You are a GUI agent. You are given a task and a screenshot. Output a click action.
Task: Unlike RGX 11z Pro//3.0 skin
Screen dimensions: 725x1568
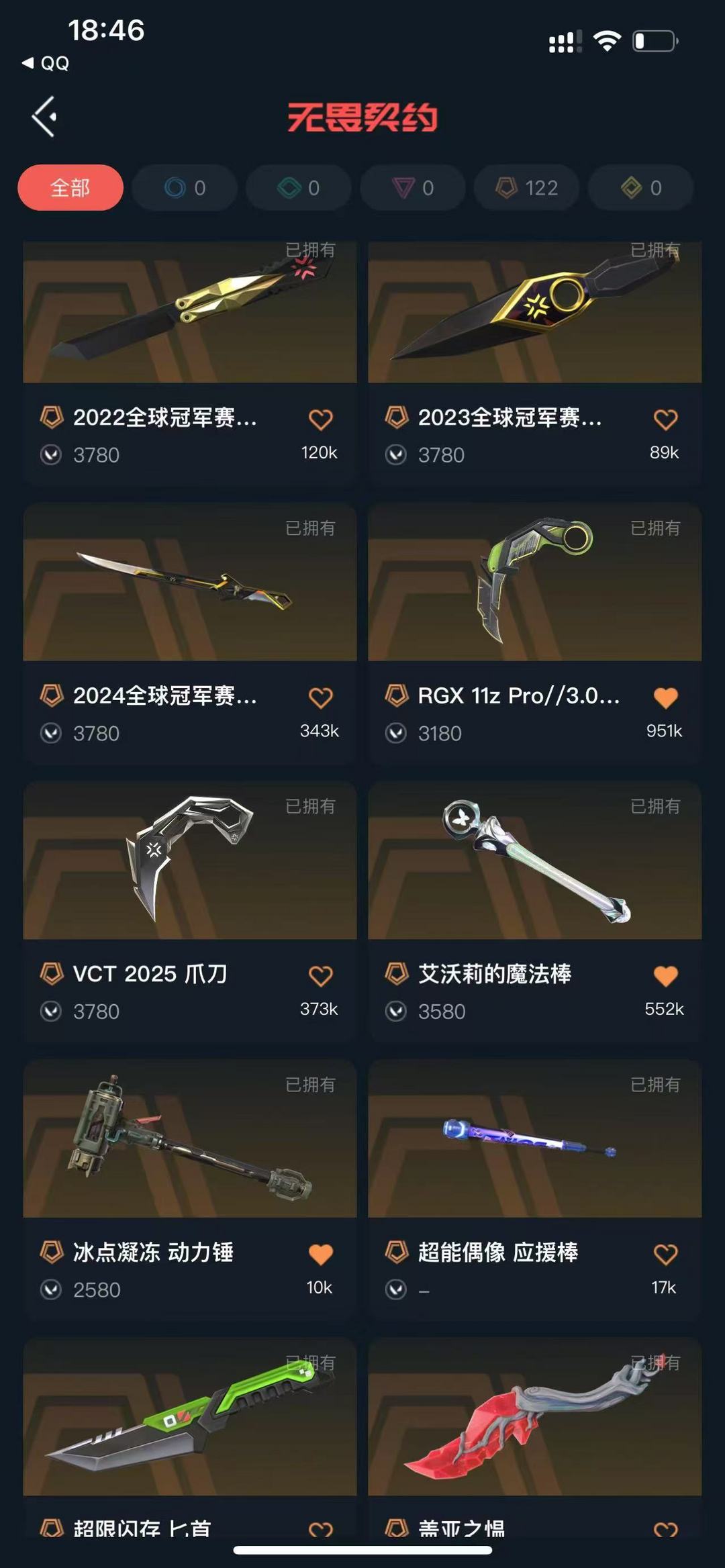point(665,698)
